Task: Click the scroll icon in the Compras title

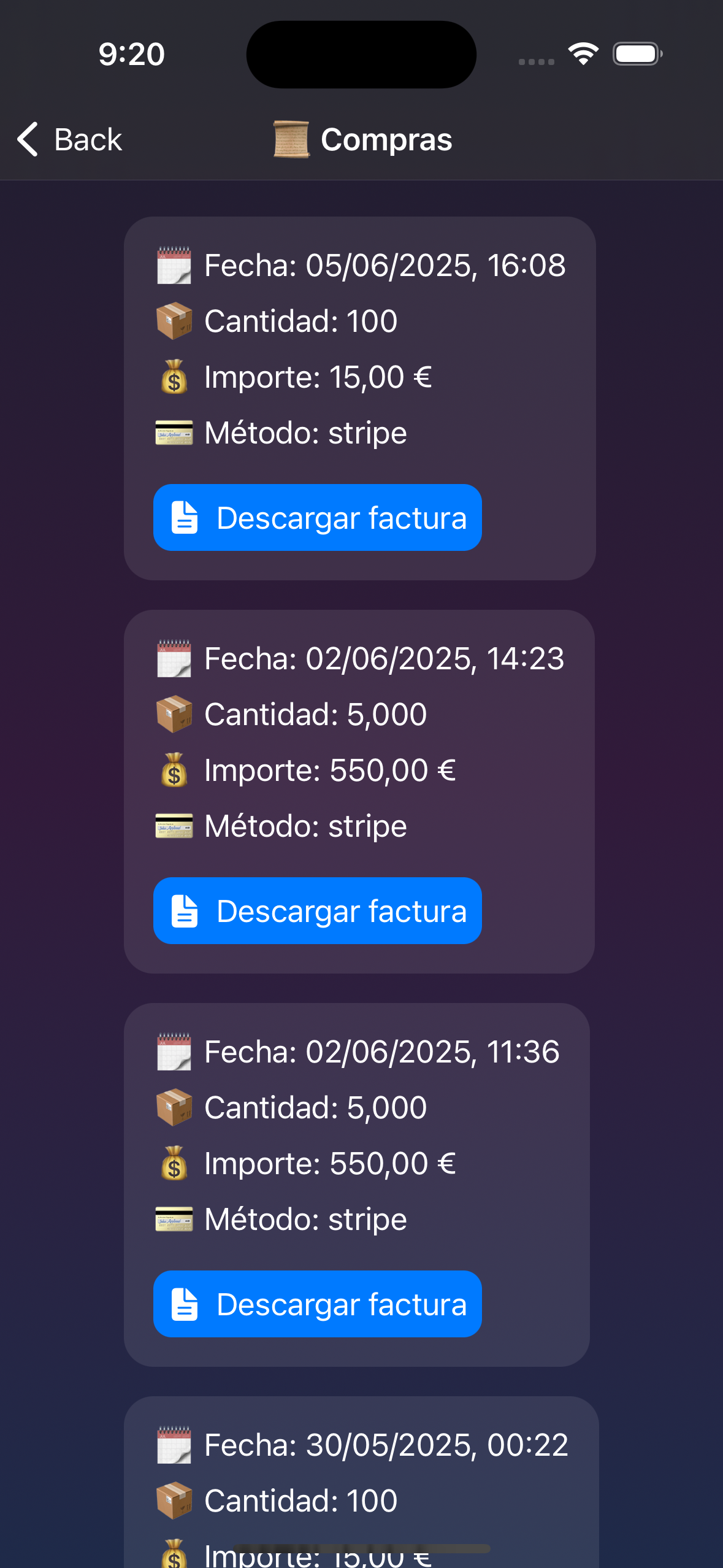Action: coord(291,139)
